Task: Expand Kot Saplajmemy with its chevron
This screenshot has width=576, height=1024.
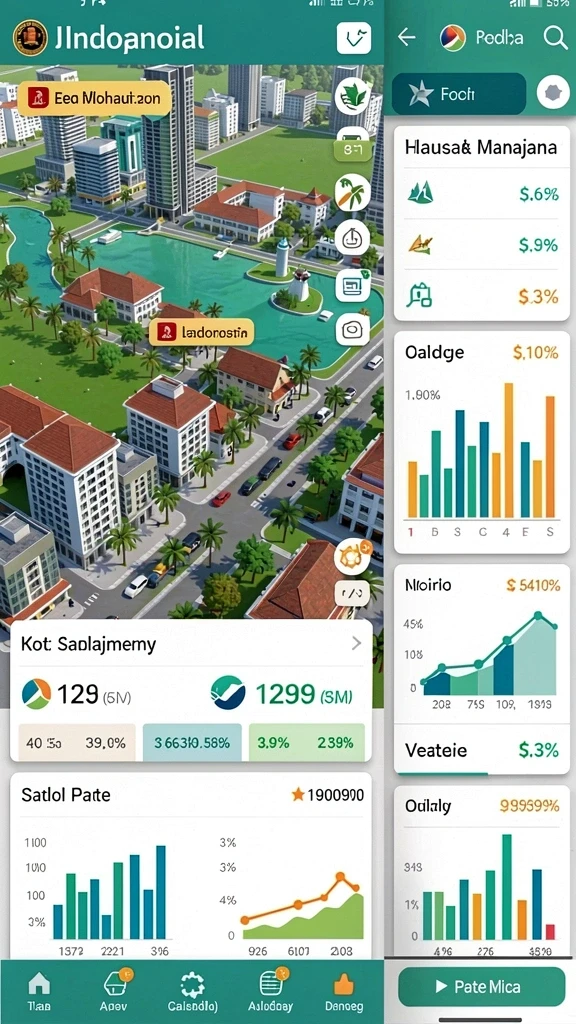Action: tap(357, 643)
